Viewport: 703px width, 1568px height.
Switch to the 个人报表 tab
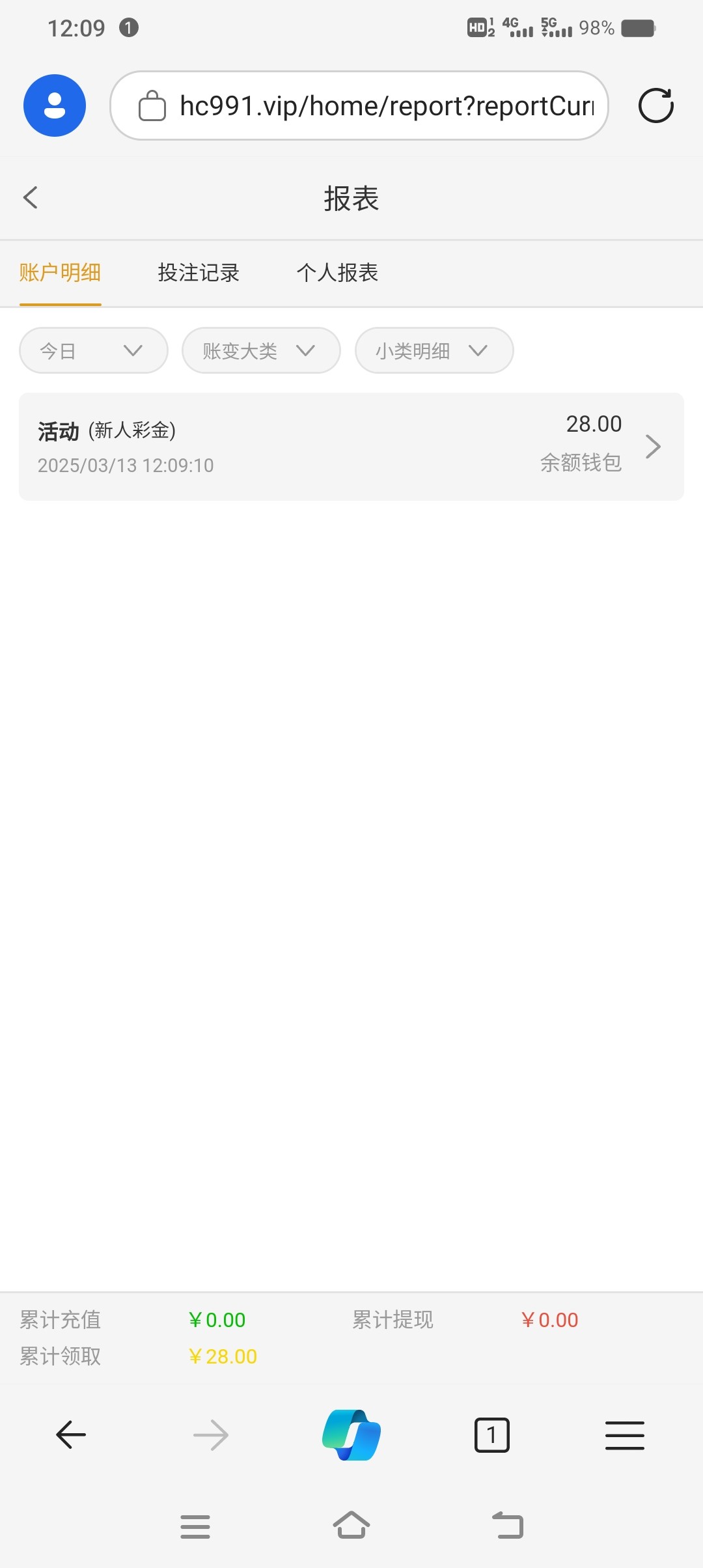tap(337, 273)
